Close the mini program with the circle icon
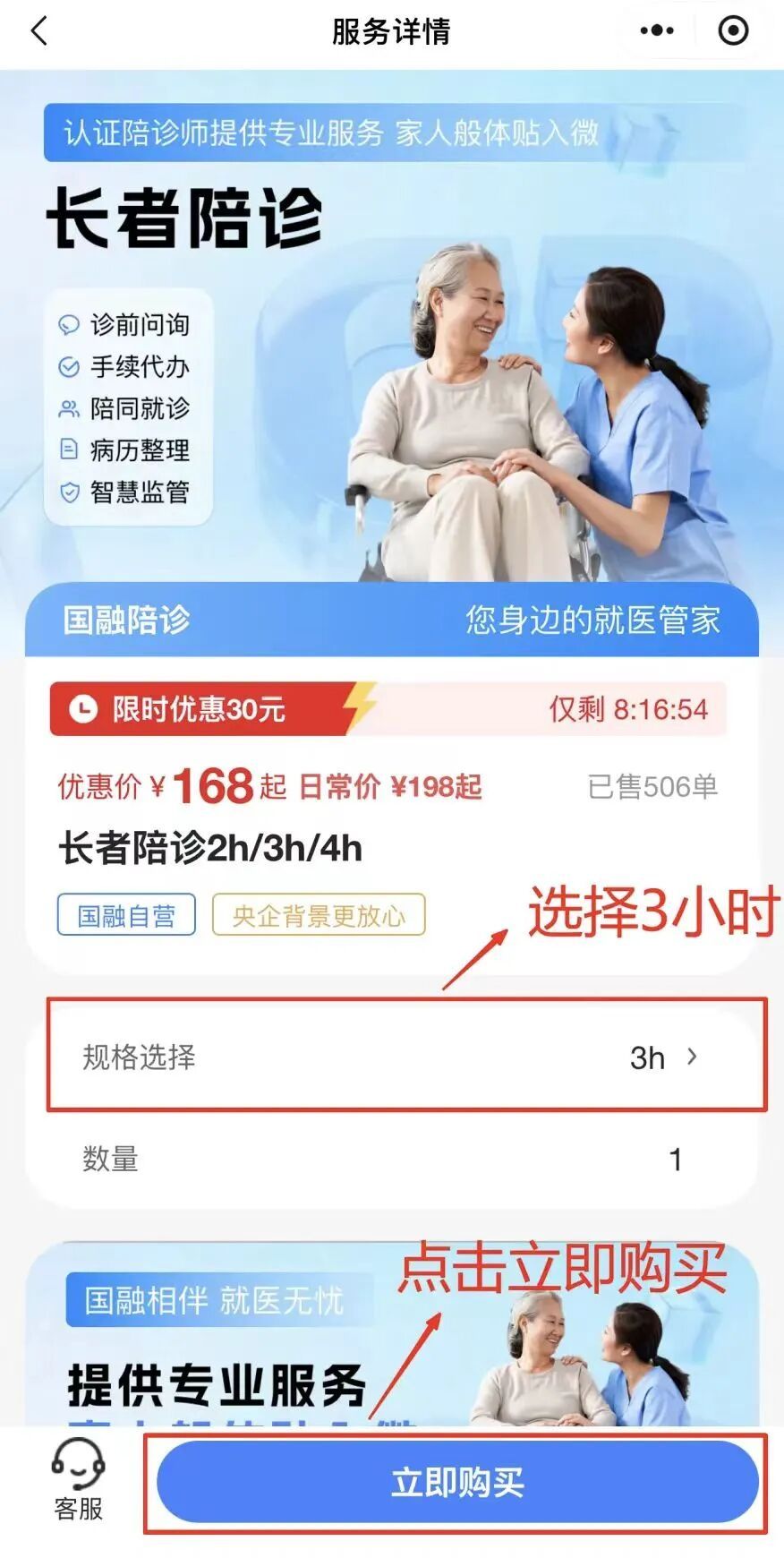784x1558 pixels. coord(733,31)
